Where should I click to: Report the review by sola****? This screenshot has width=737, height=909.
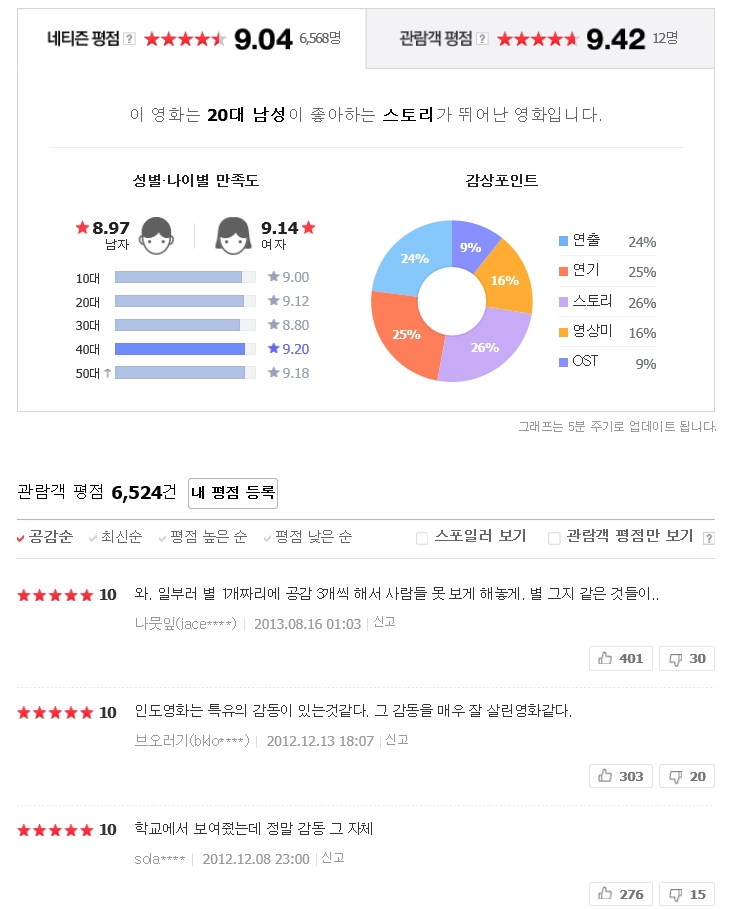pos(333,858)
